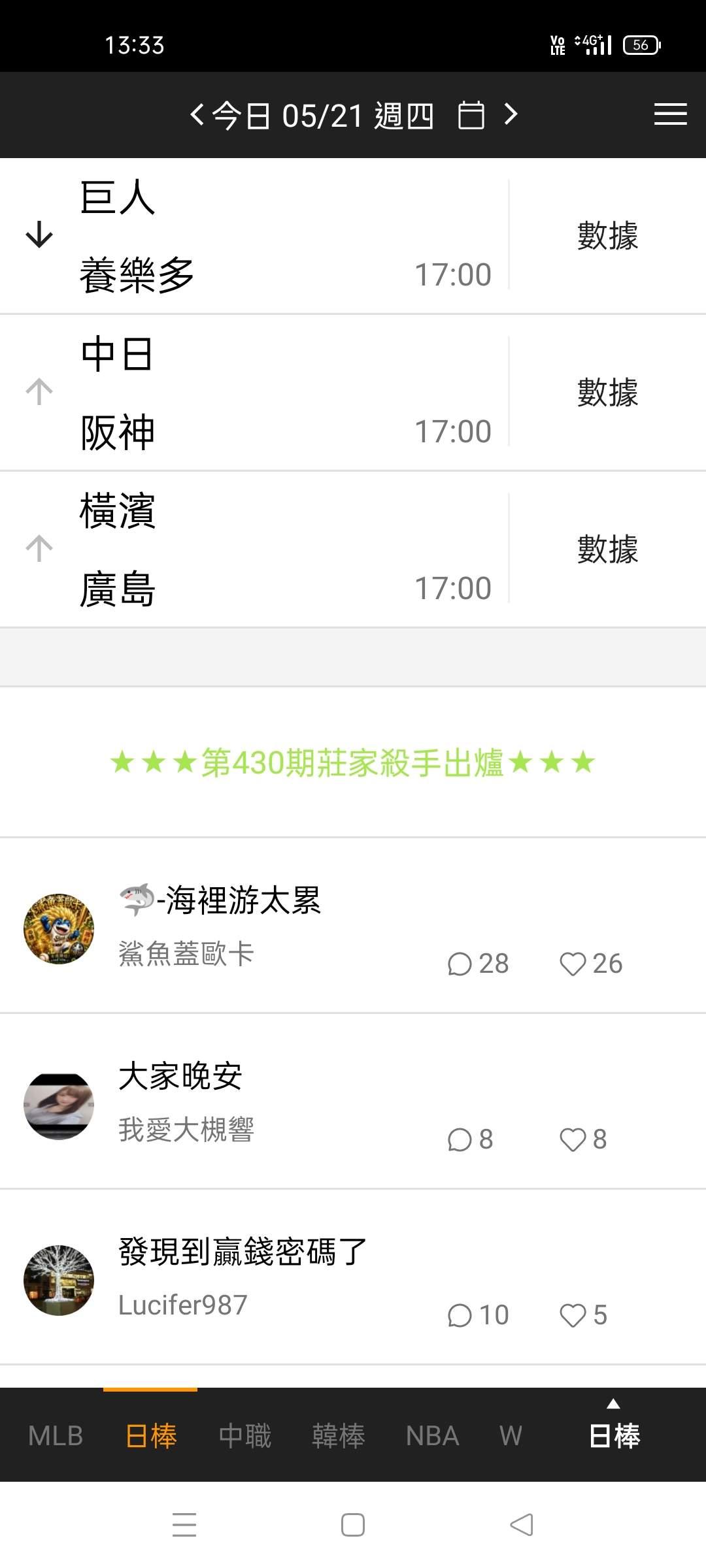The width and height of the screenshot is (706, 1568).
Task: Open the calendar date picker
Action: coord(471,116)
